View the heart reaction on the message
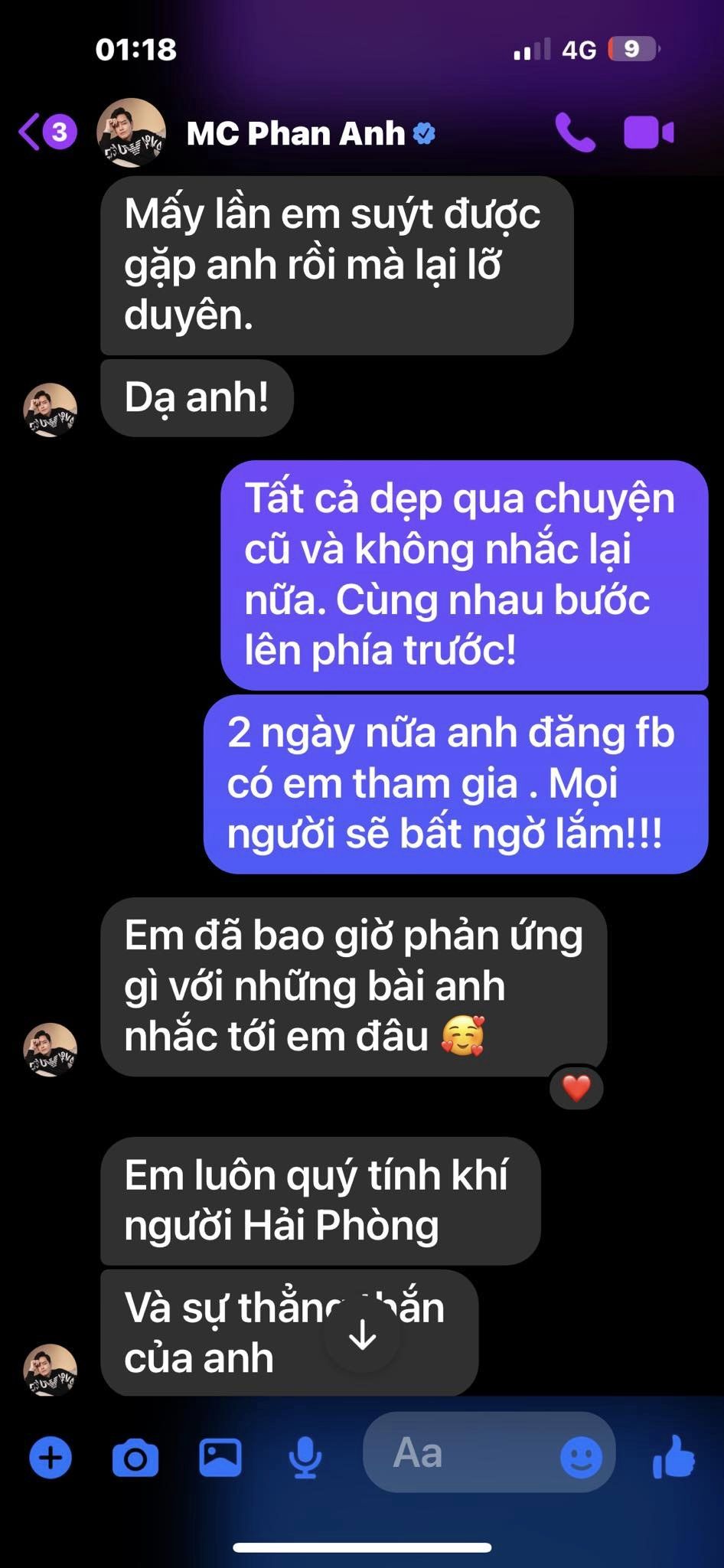724x1568 pixels. (x=576, y=1087)
